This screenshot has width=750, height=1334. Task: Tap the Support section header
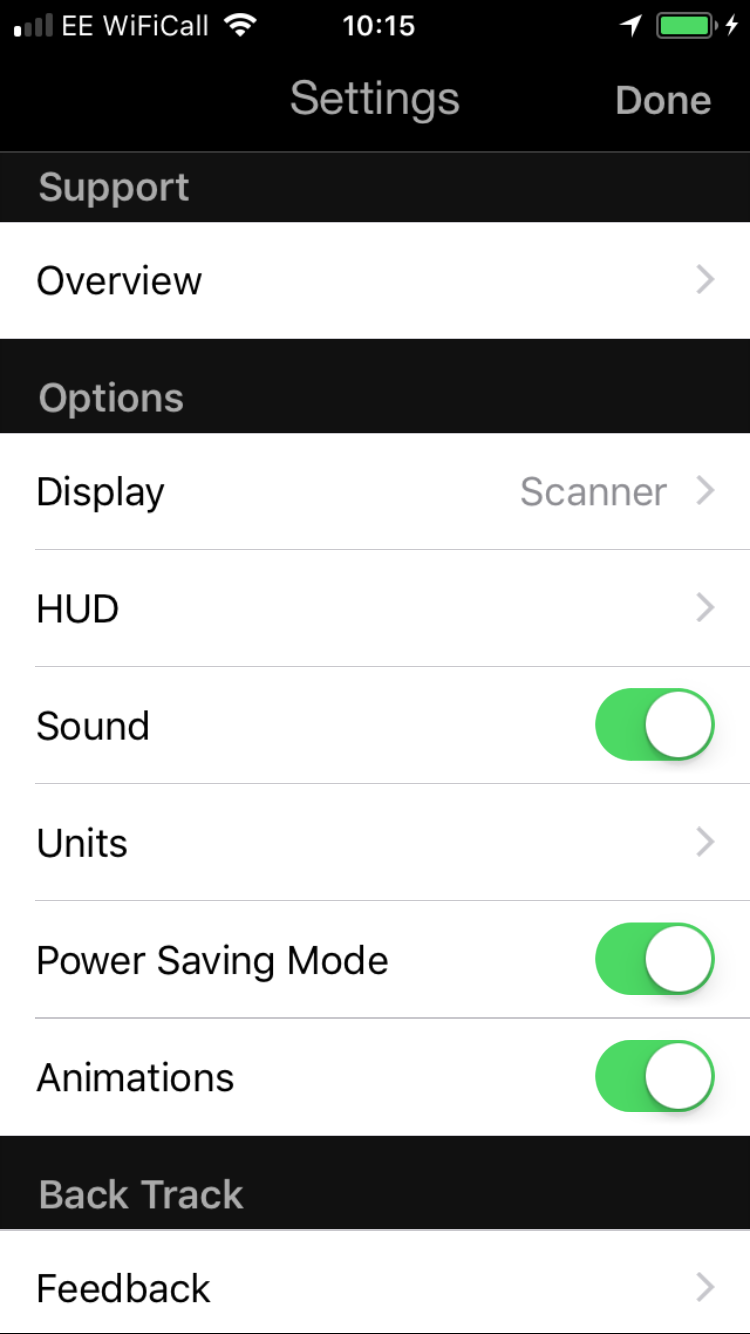113,187
